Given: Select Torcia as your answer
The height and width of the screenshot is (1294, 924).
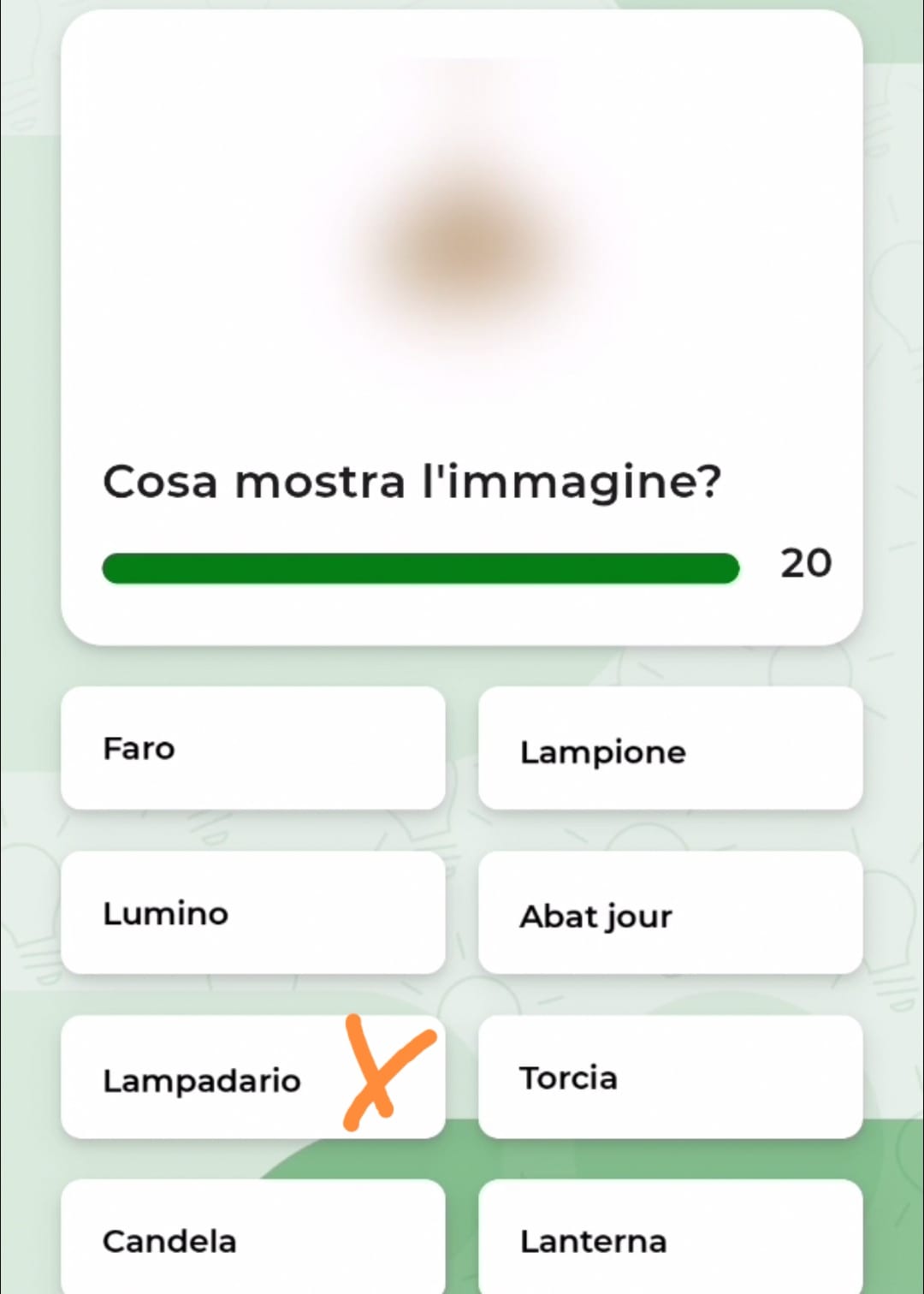Looking at the screenshot, I should point(670,1077).
